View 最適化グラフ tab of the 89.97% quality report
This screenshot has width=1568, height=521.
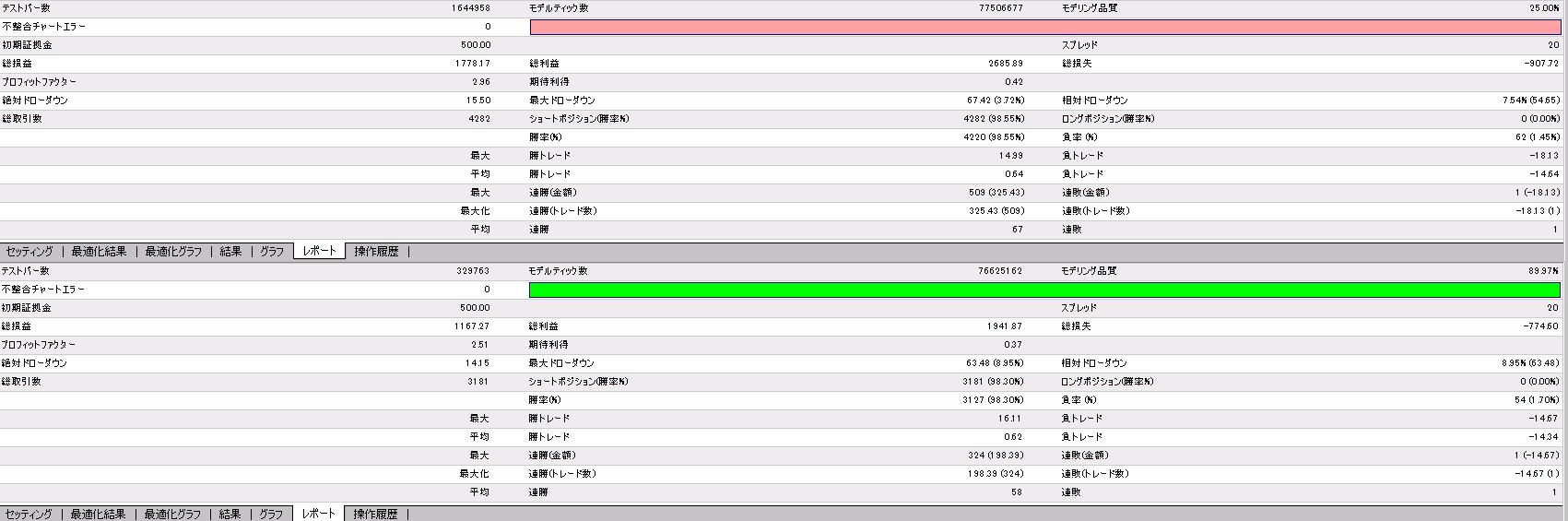[172, 514]
